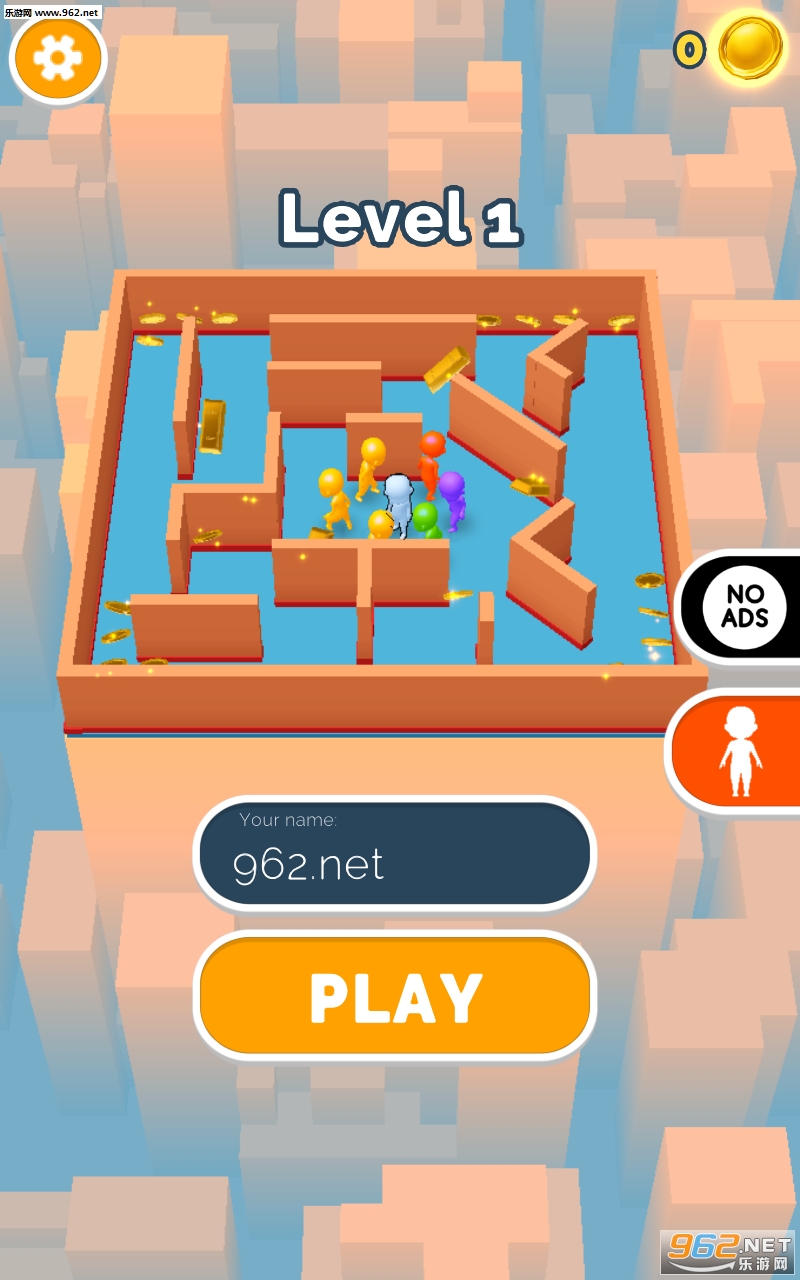The height and width of the screenshot is (1280, 800).
Task: Open the settings gear
Action: [58, 59]
